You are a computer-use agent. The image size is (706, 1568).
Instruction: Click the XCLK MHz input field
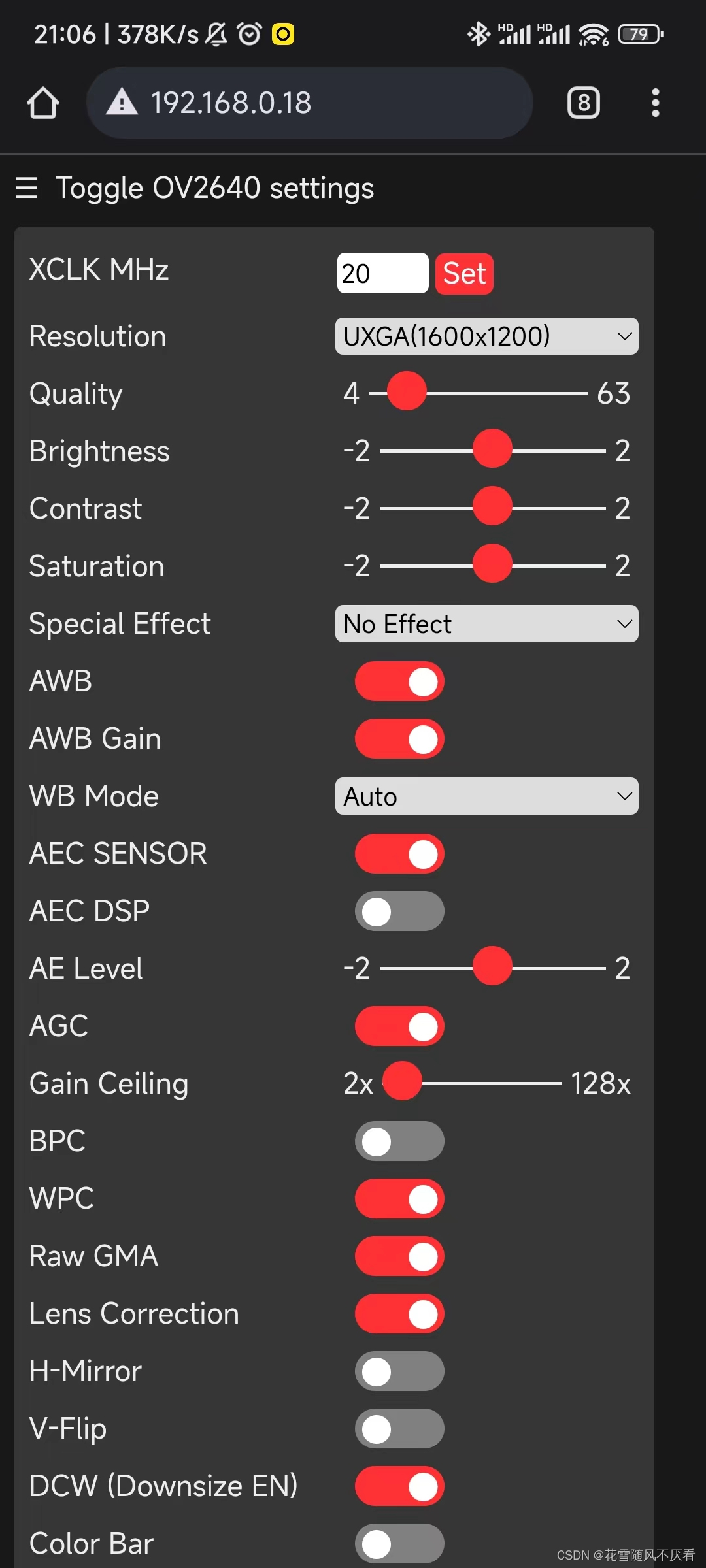[383, 273]
